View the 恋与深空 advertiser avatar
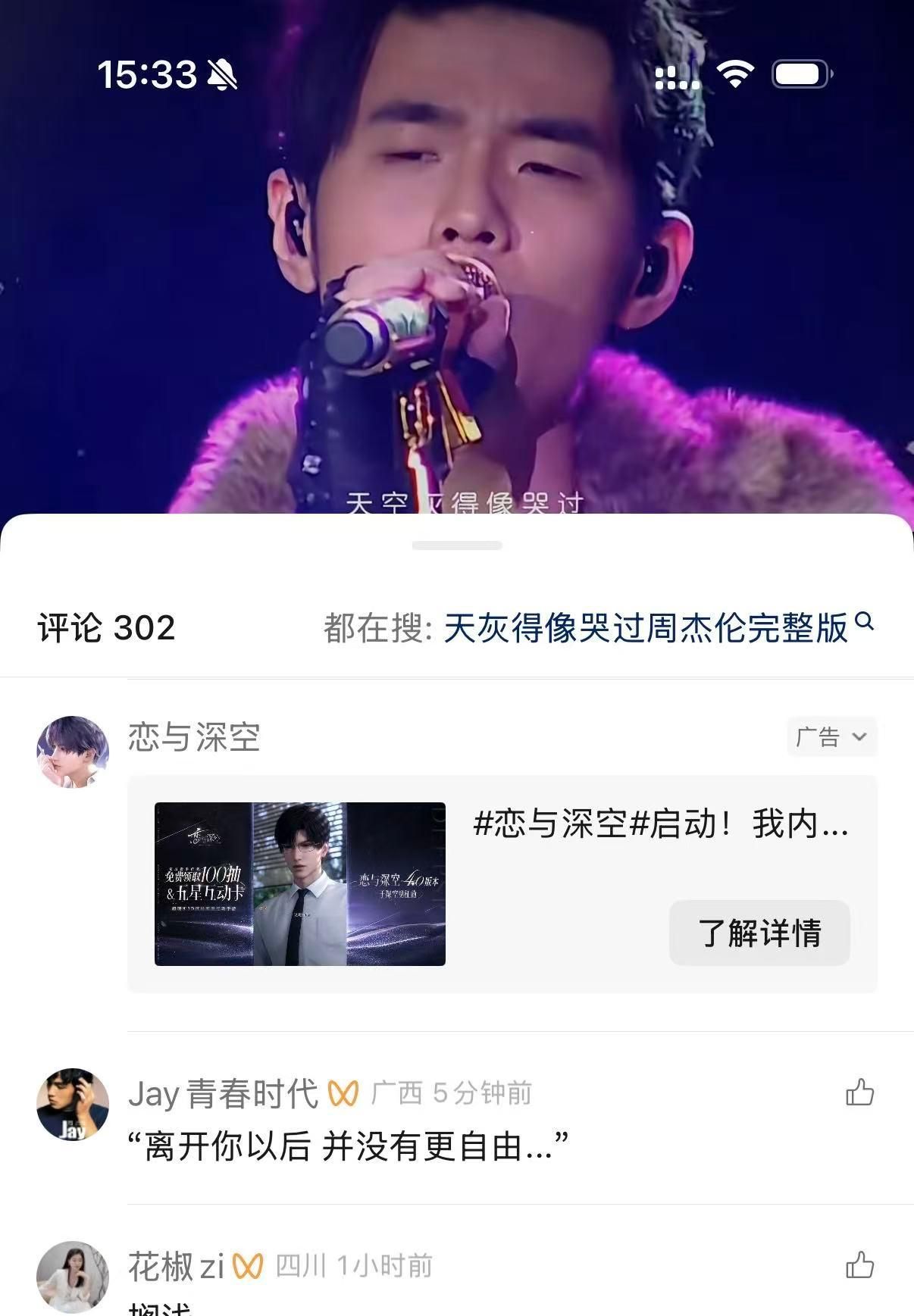914x1316 pixels. click(73, 752)
